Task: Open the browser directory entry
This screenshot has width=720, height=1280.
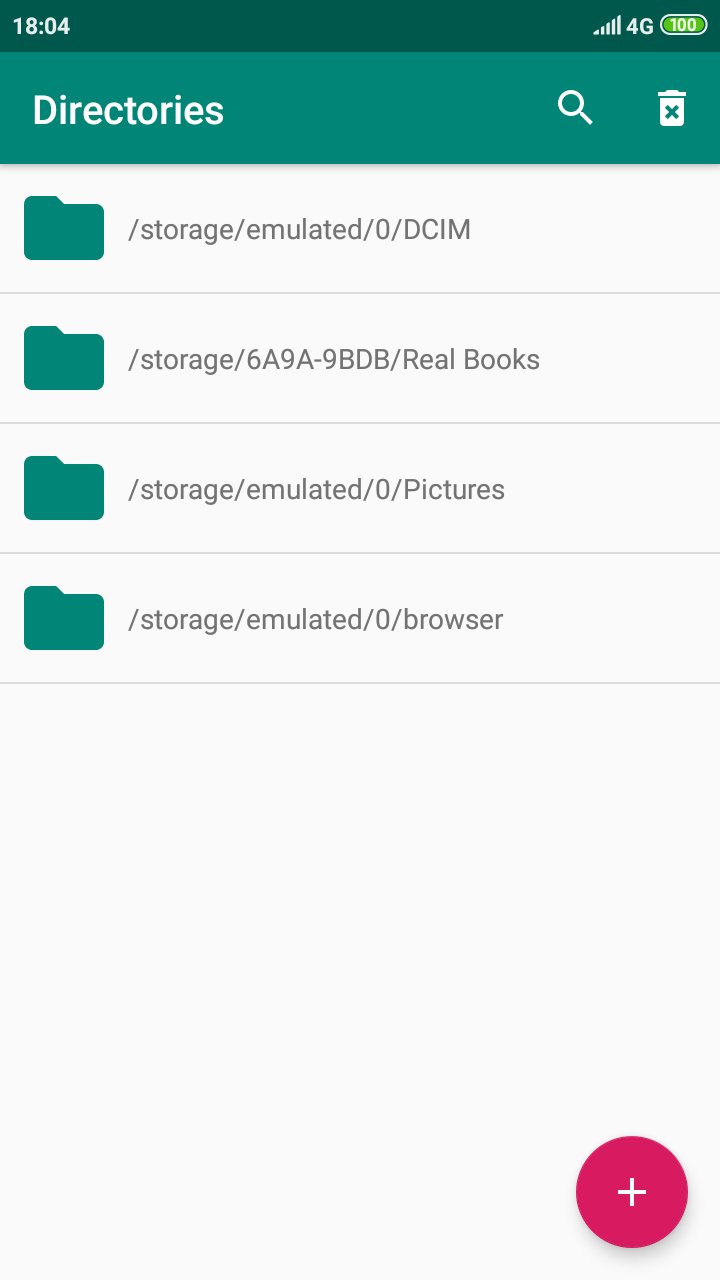Action: point(315,618)
